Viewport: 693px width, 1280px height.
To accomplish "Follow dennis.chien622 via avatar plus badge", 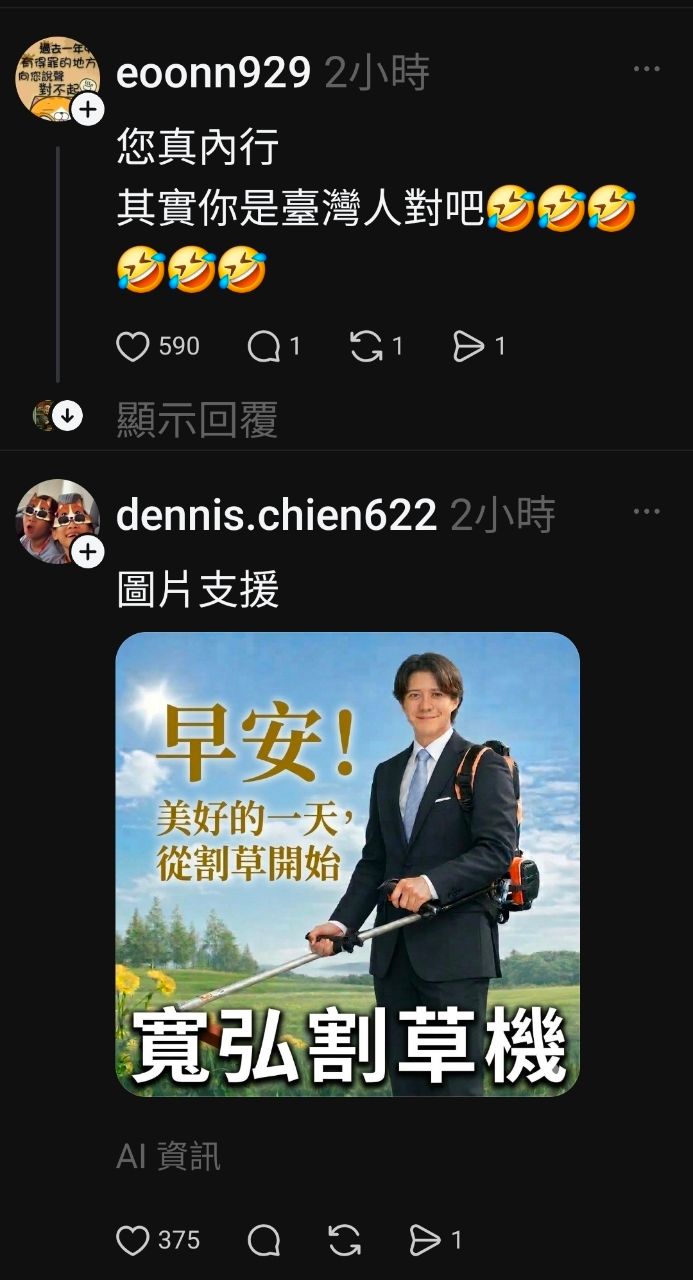I will (88, 551).
